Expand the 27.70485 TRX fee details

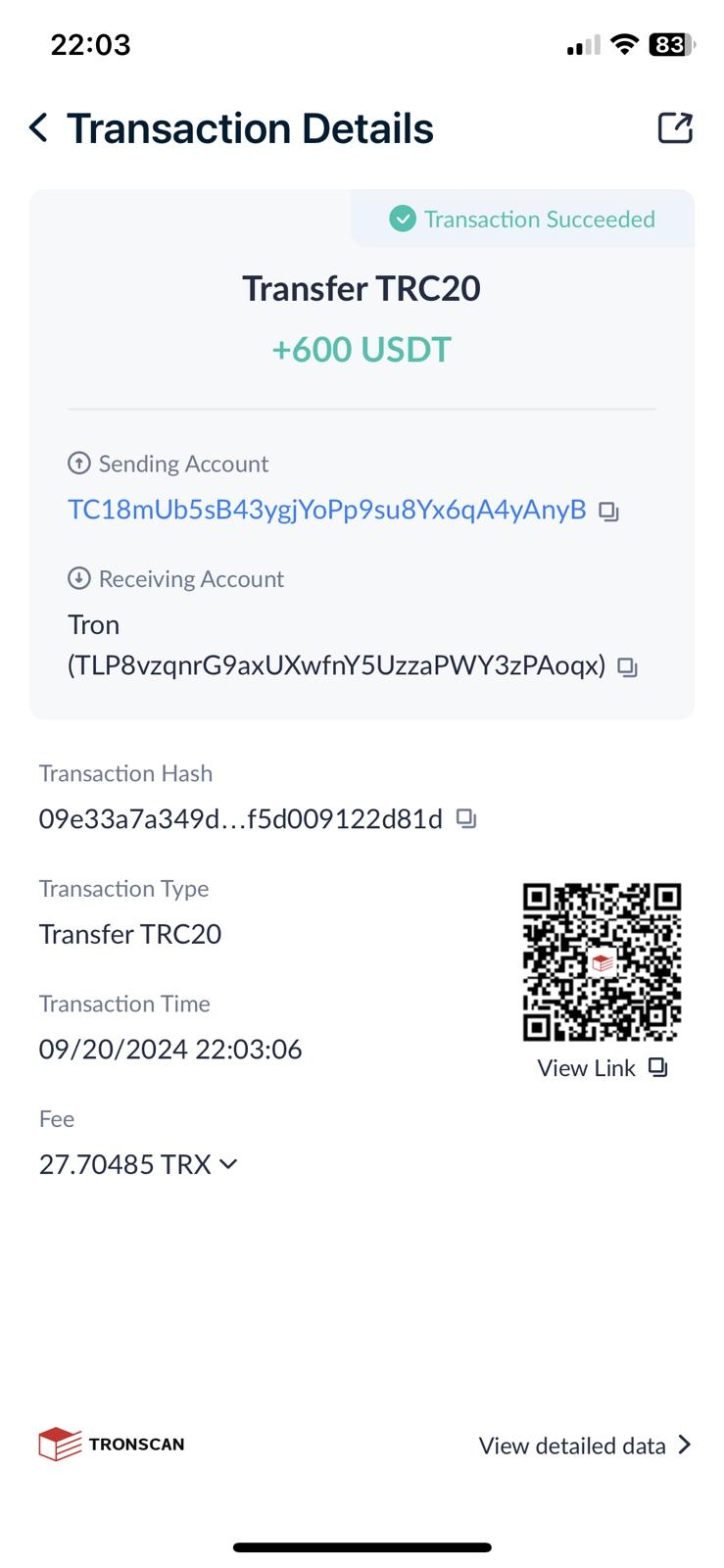click(228, 1164)
